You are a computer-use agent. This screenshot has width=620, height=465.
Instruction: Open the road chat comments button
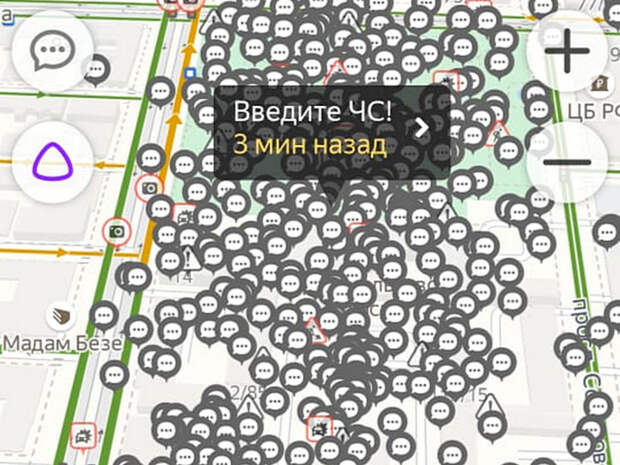(48, 49)
